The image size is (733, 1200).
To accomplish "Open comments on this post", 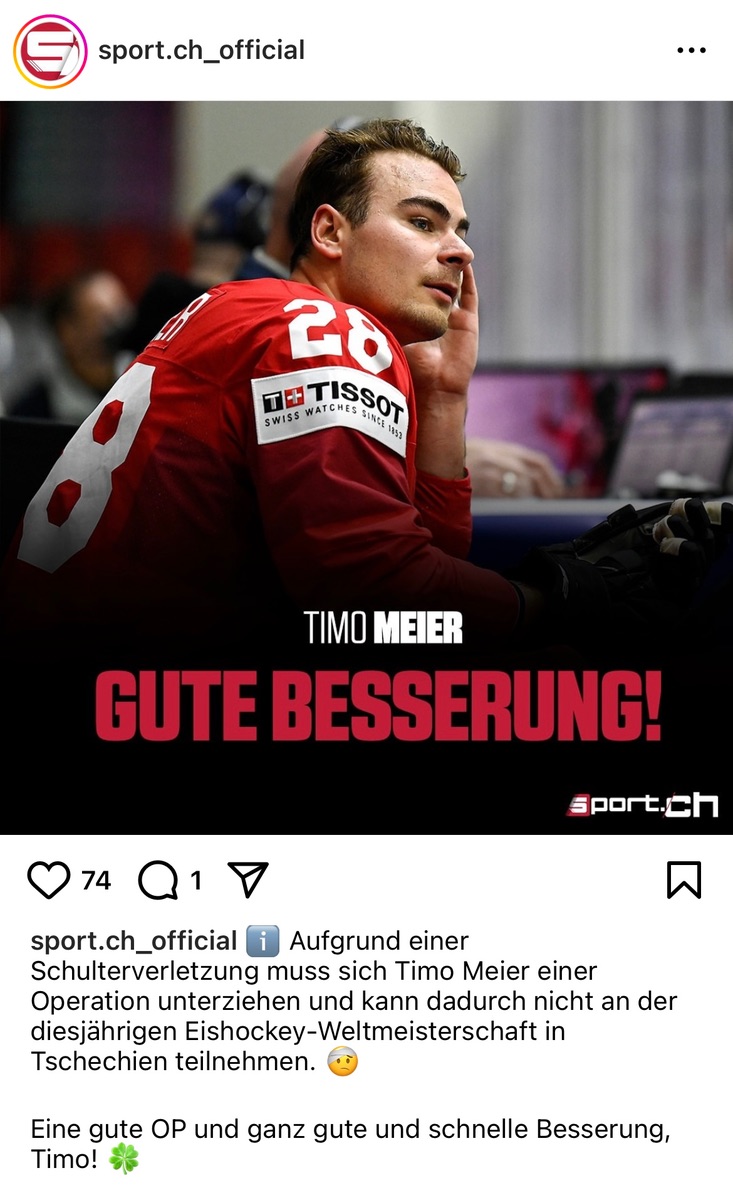I will pos(157,880).
